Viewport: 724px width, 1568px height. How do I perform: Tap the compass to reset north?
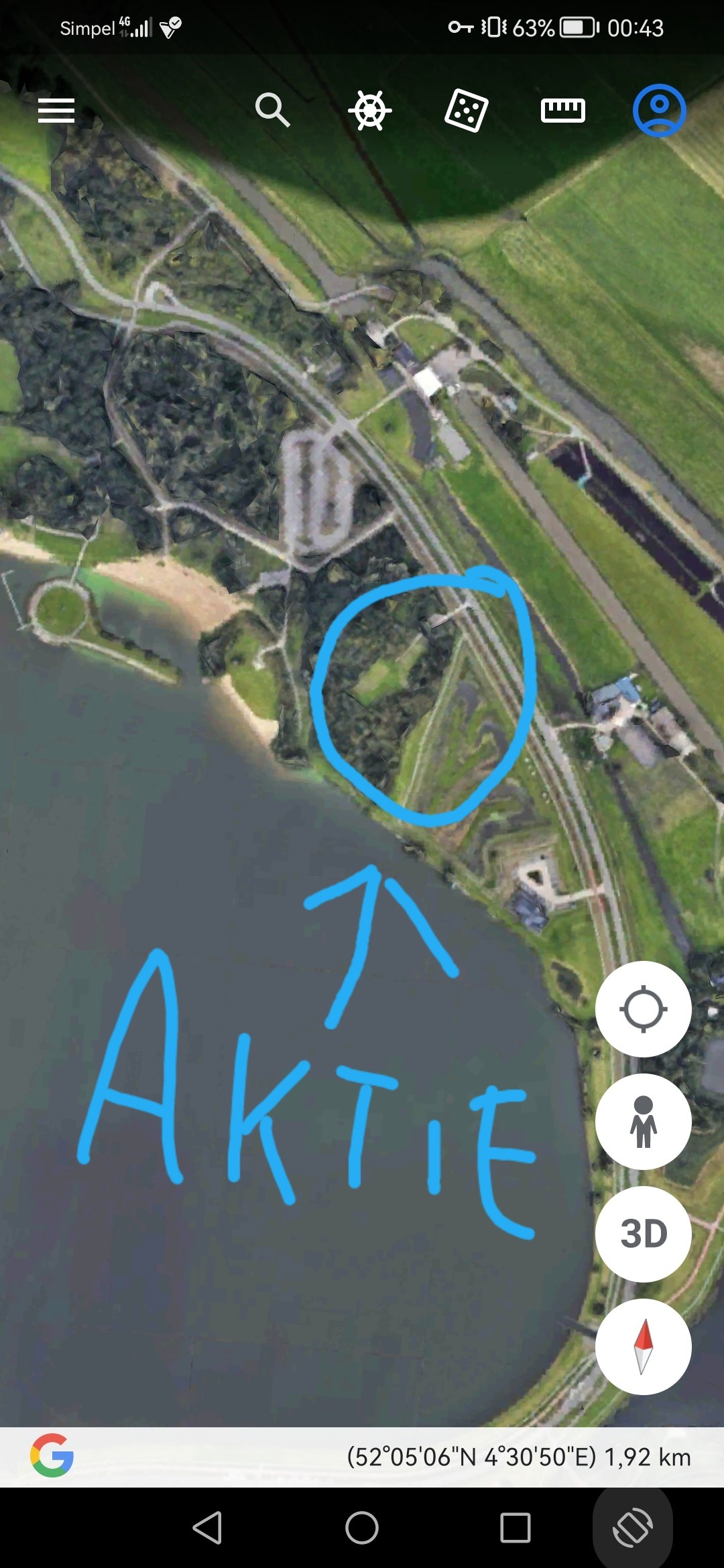[644, 1347]
